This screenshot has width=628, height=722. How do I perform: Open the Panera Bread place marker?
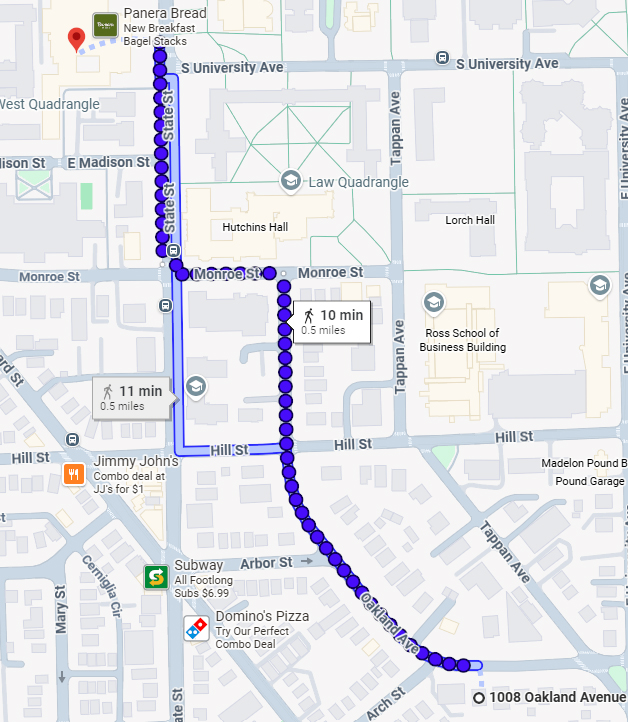(104, 25)
